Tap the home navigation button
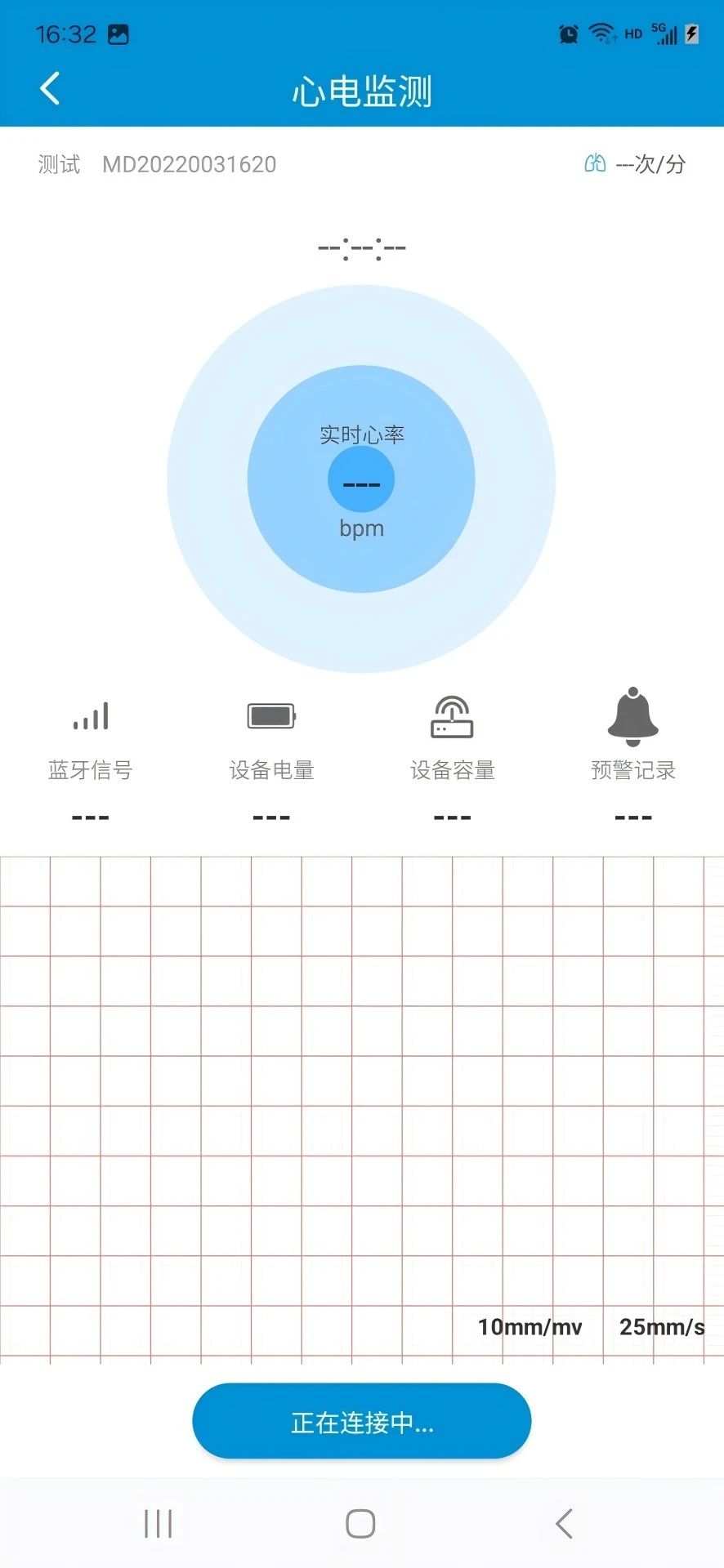The image size is (724, 1568). point(360,1522)
